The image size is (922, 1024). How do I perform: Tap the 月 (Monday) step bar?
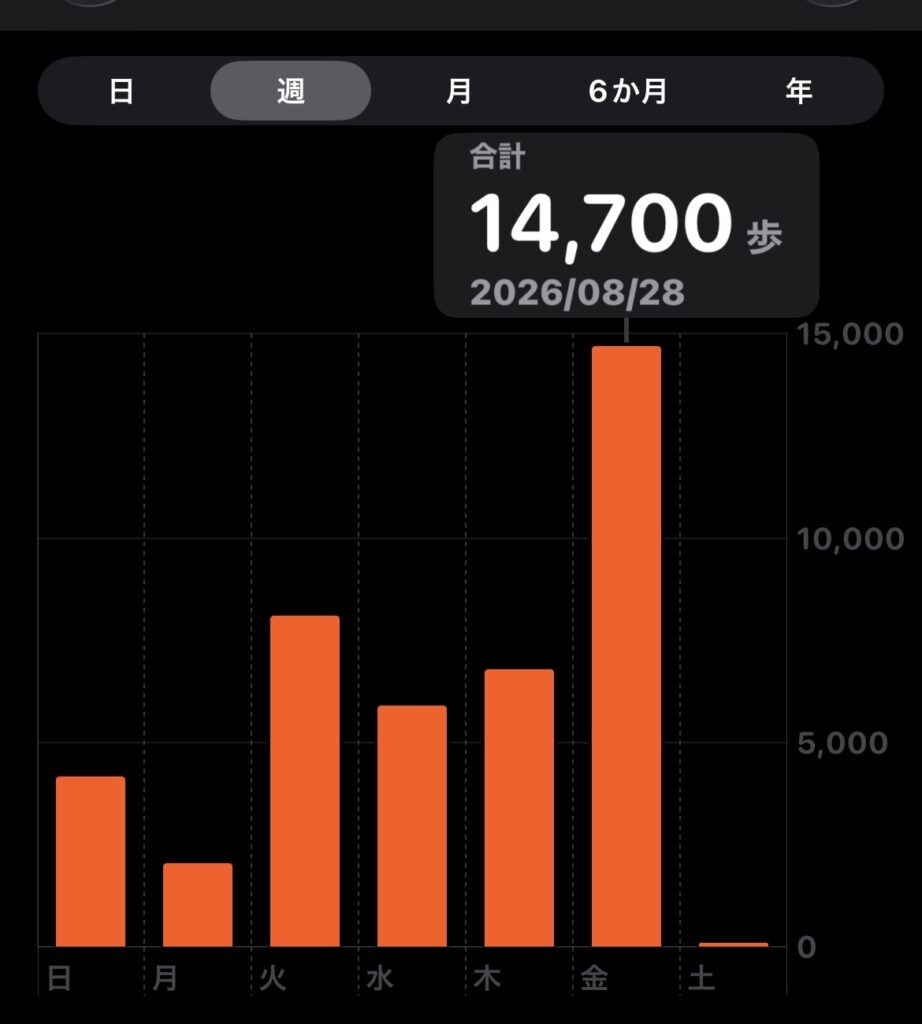(x=198, y=905)
